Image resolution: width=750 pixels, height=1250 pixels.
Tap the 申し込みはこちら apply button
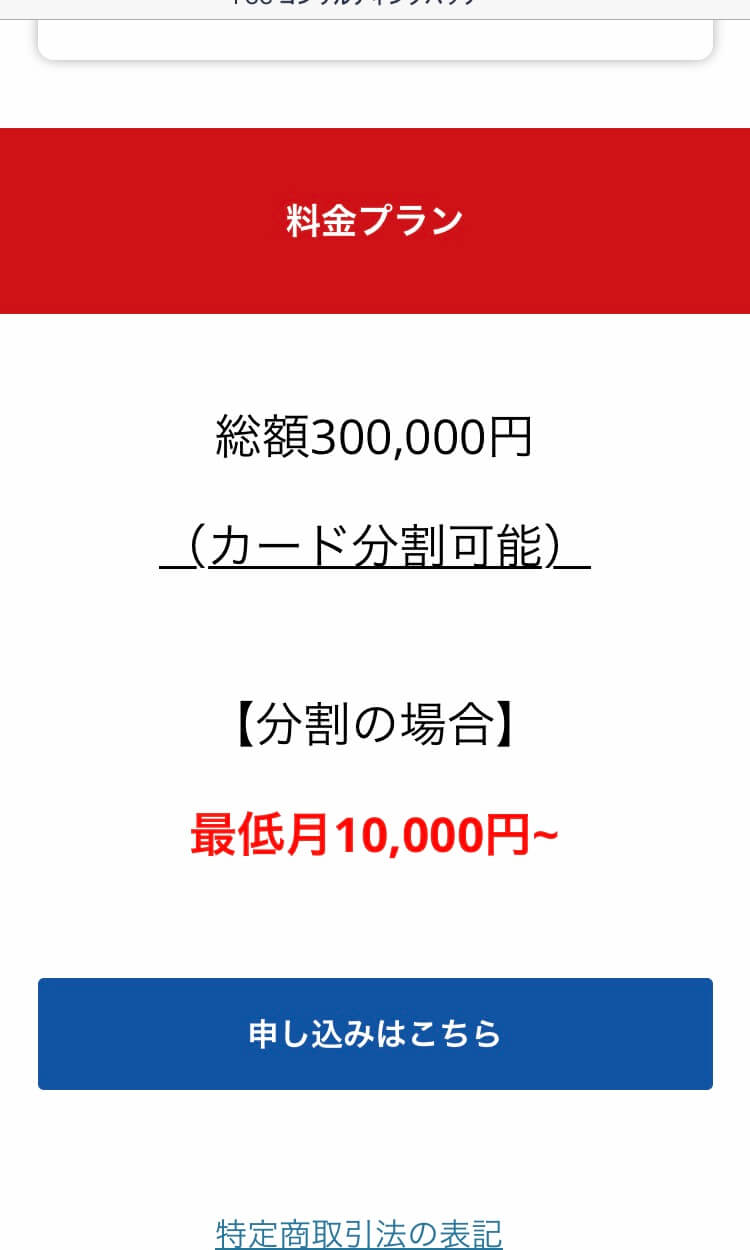coord(375,1034)
